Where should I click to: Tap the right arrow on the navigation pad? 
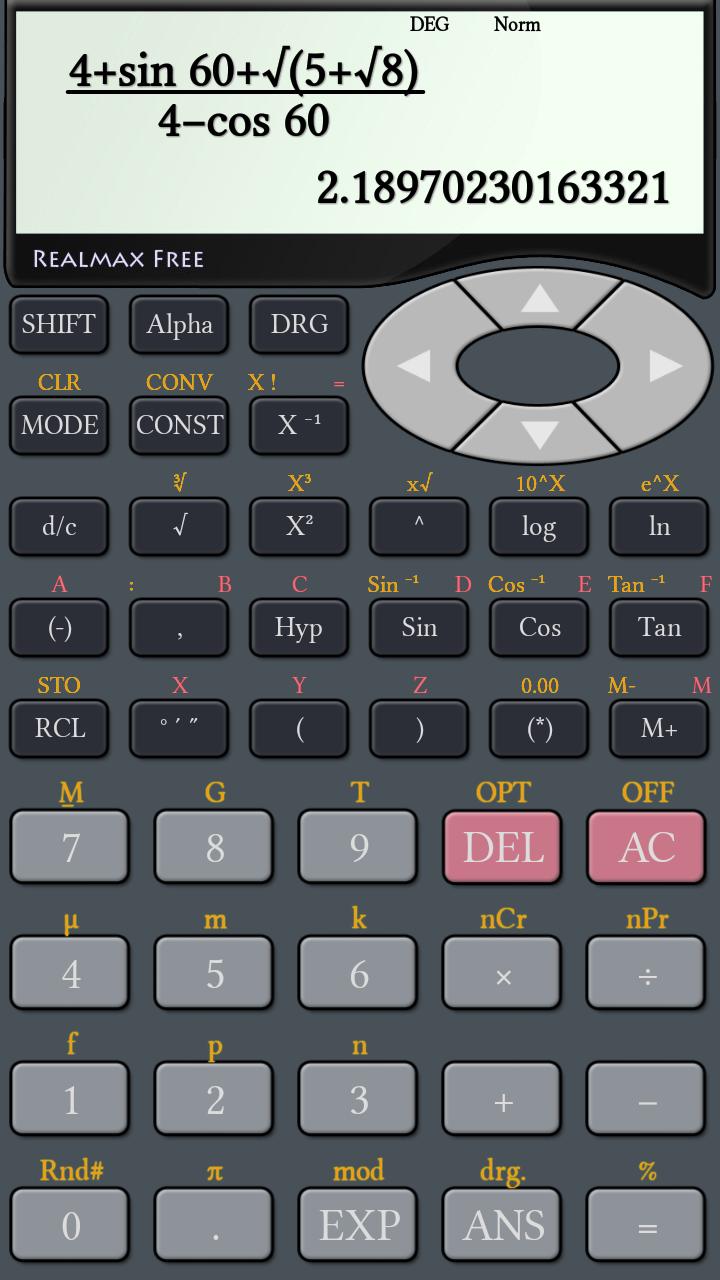coord(664,366)
